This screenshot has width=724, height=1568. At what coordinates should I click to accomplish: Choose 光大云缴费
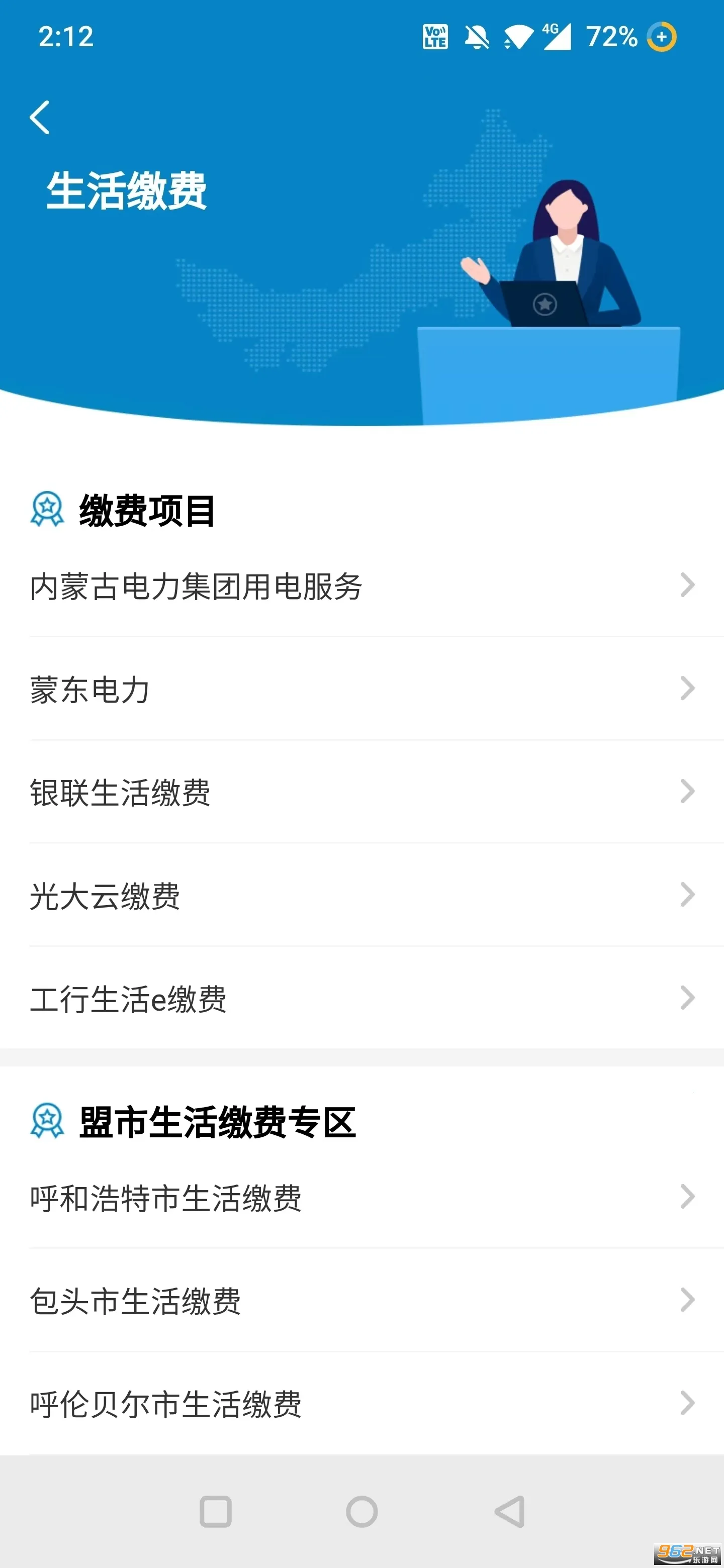pyautogui.click(x=361, y=895)
